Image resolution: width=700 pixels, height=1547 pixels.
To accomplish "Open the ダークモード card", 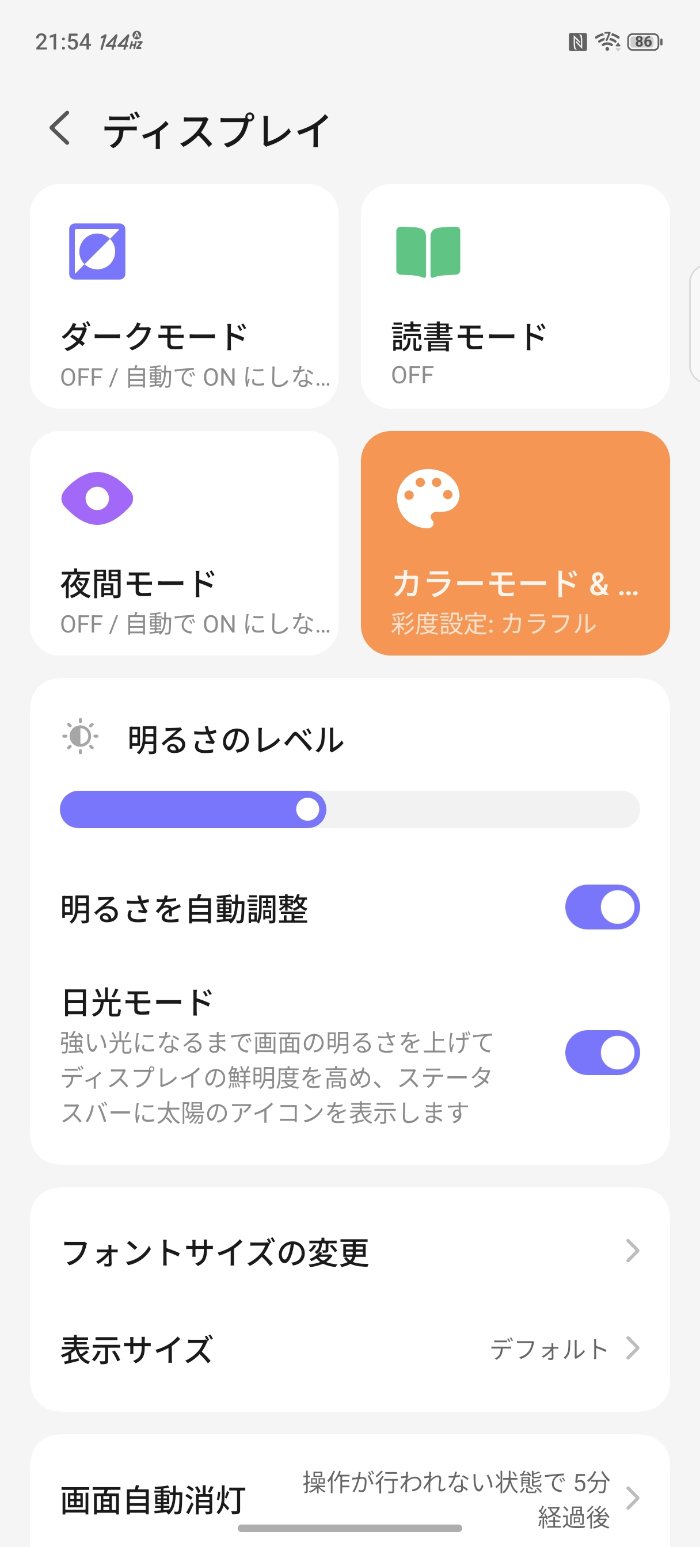I will 184,296.
